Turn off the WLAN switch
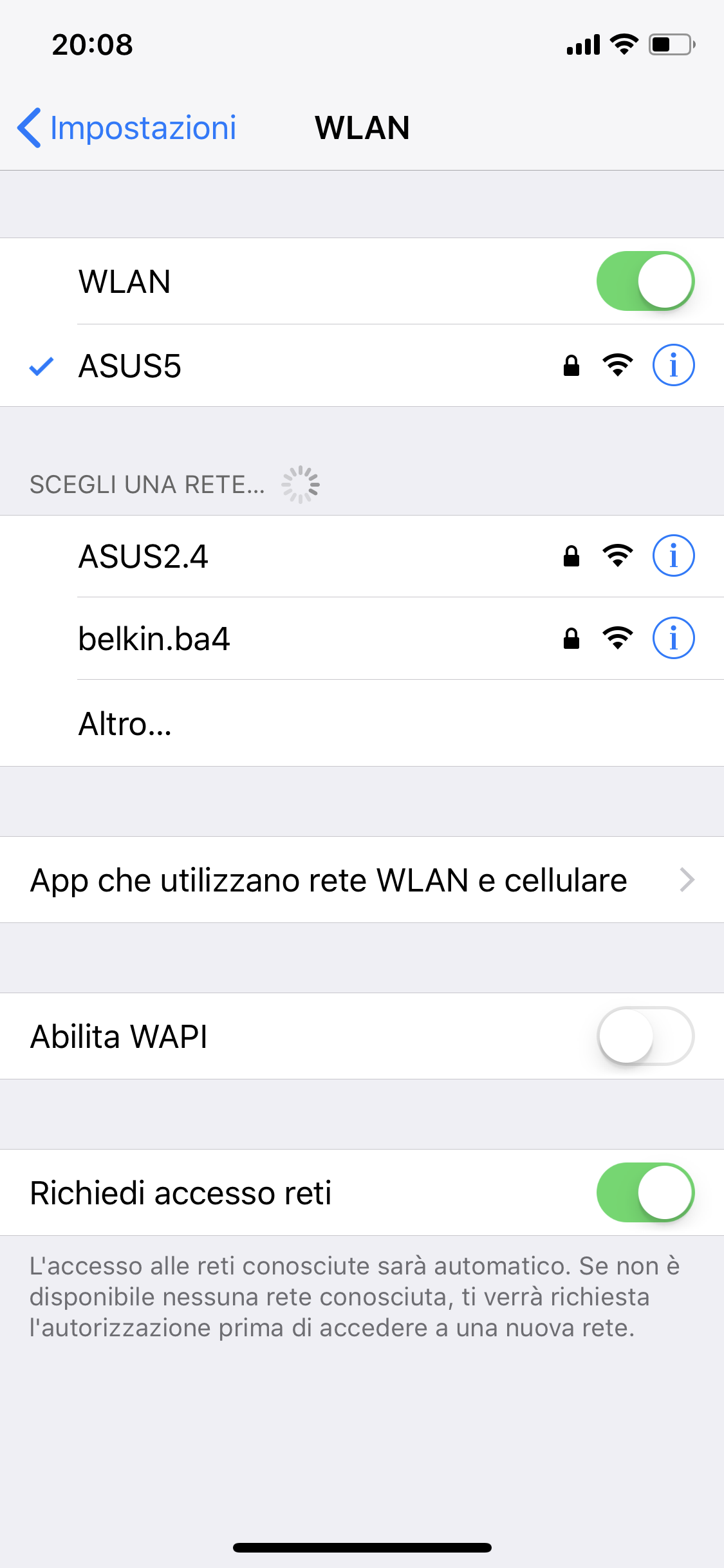 [x=645, y=281]
